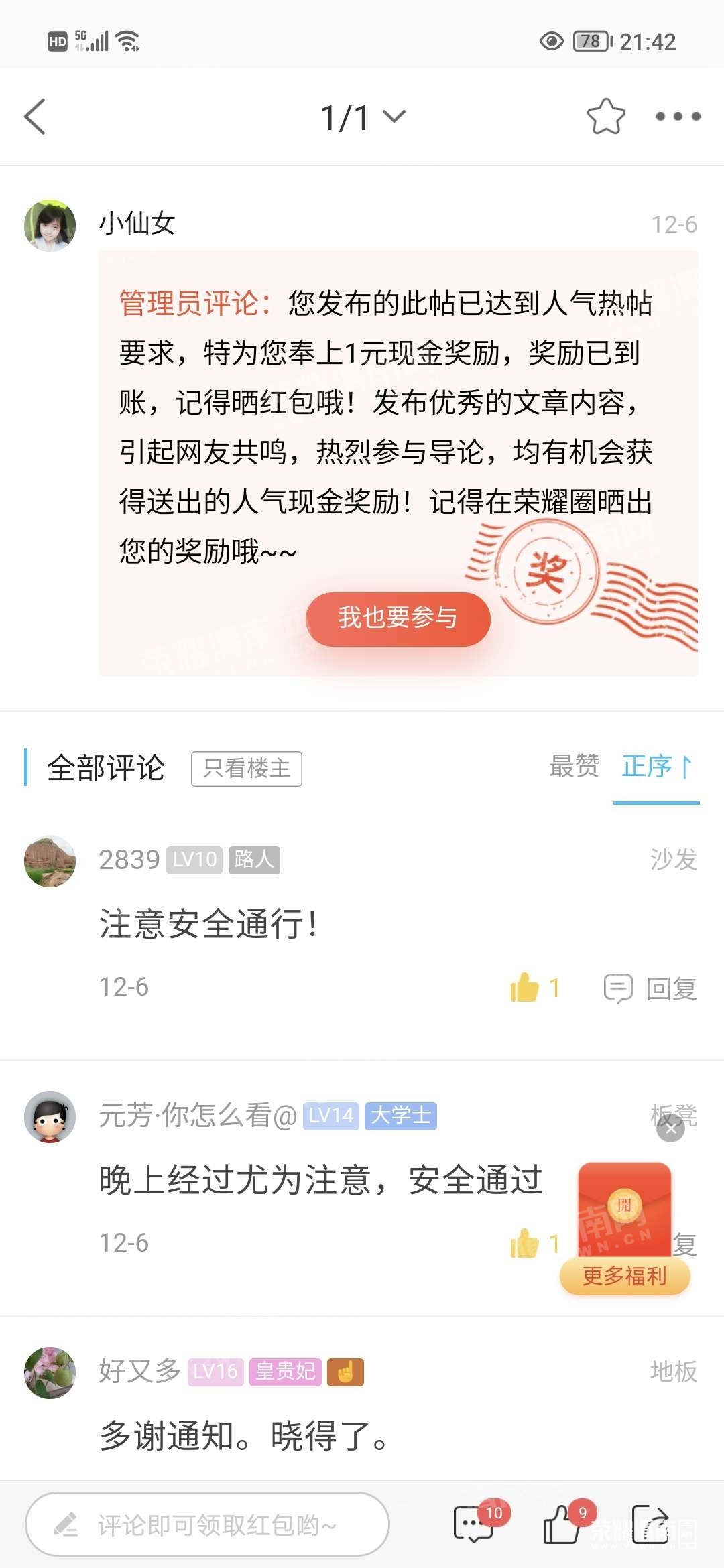Open 小仙女's profile avatar

(x=50, y=225)
